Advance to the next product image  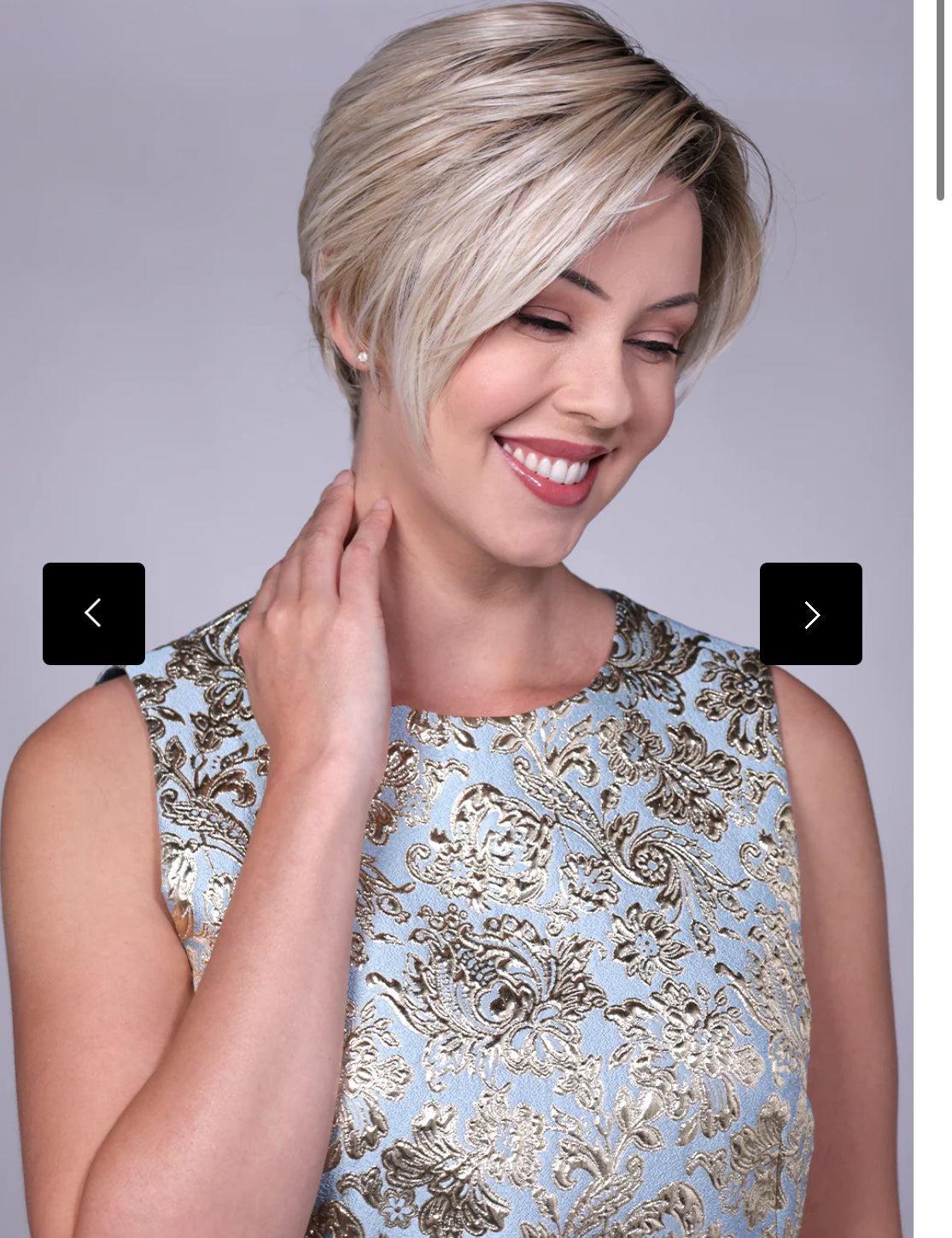[x=810, y=613]
